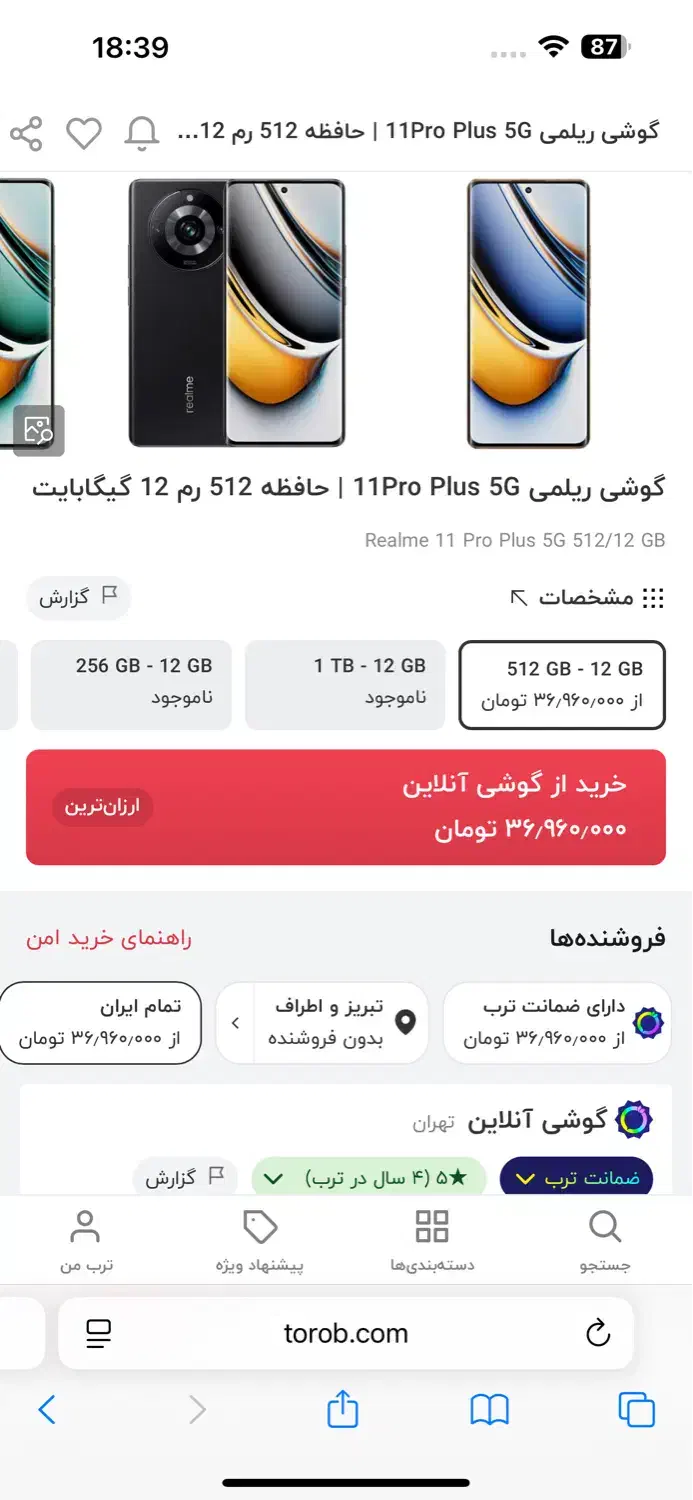Open the پیشنهاد ویژه tab

click(x=260, y=1241)
